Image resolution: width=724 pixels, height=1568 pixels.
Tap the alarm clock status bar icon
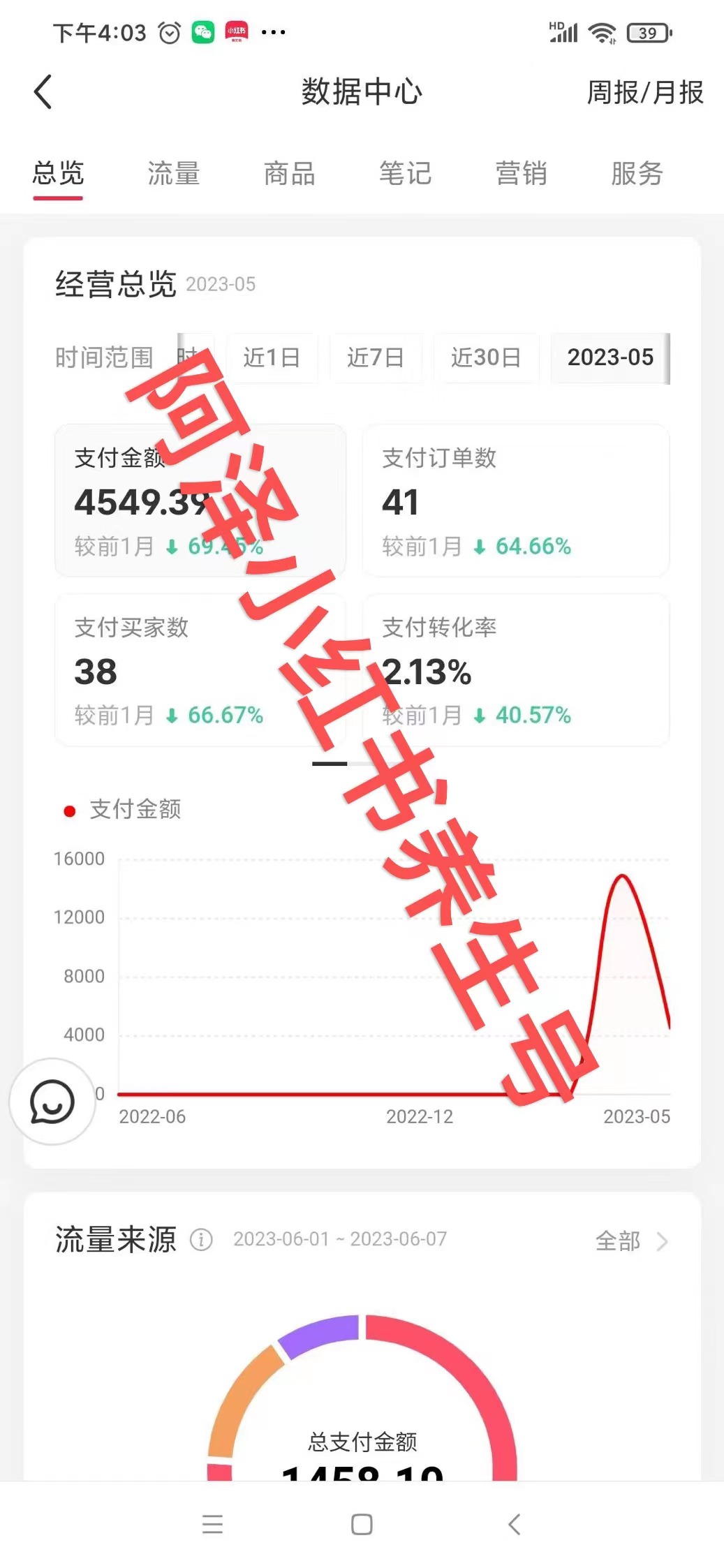(x=168, y=32)
